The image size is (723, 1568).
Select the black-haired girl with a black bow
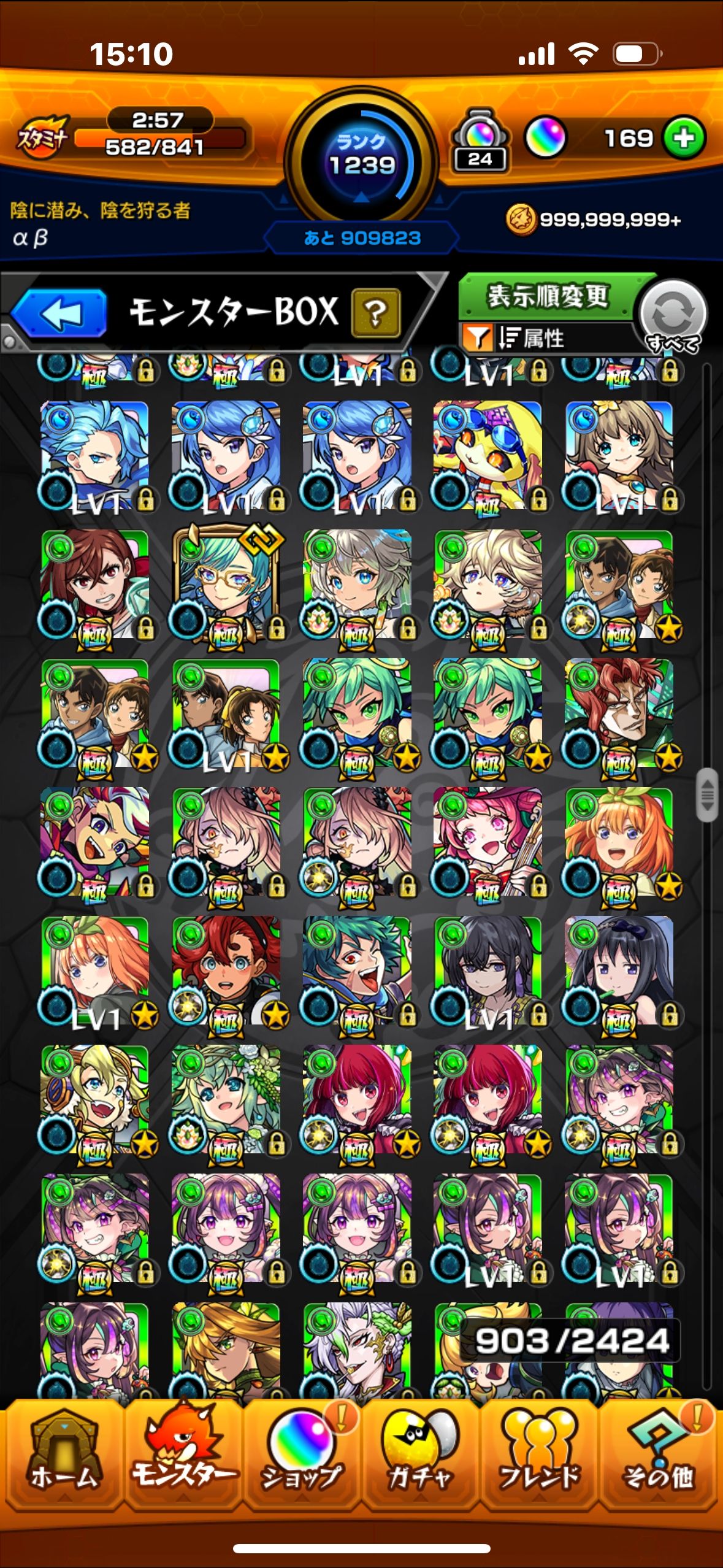618,969
